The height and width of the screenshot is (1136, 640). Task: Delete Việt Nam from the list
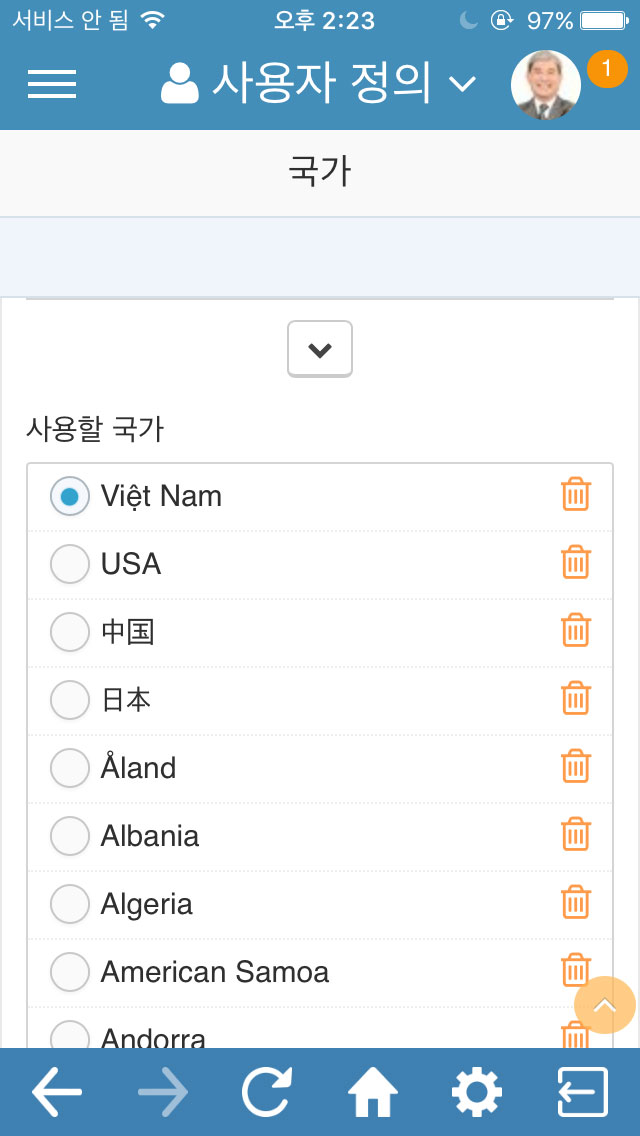click(x=576, y=495)
